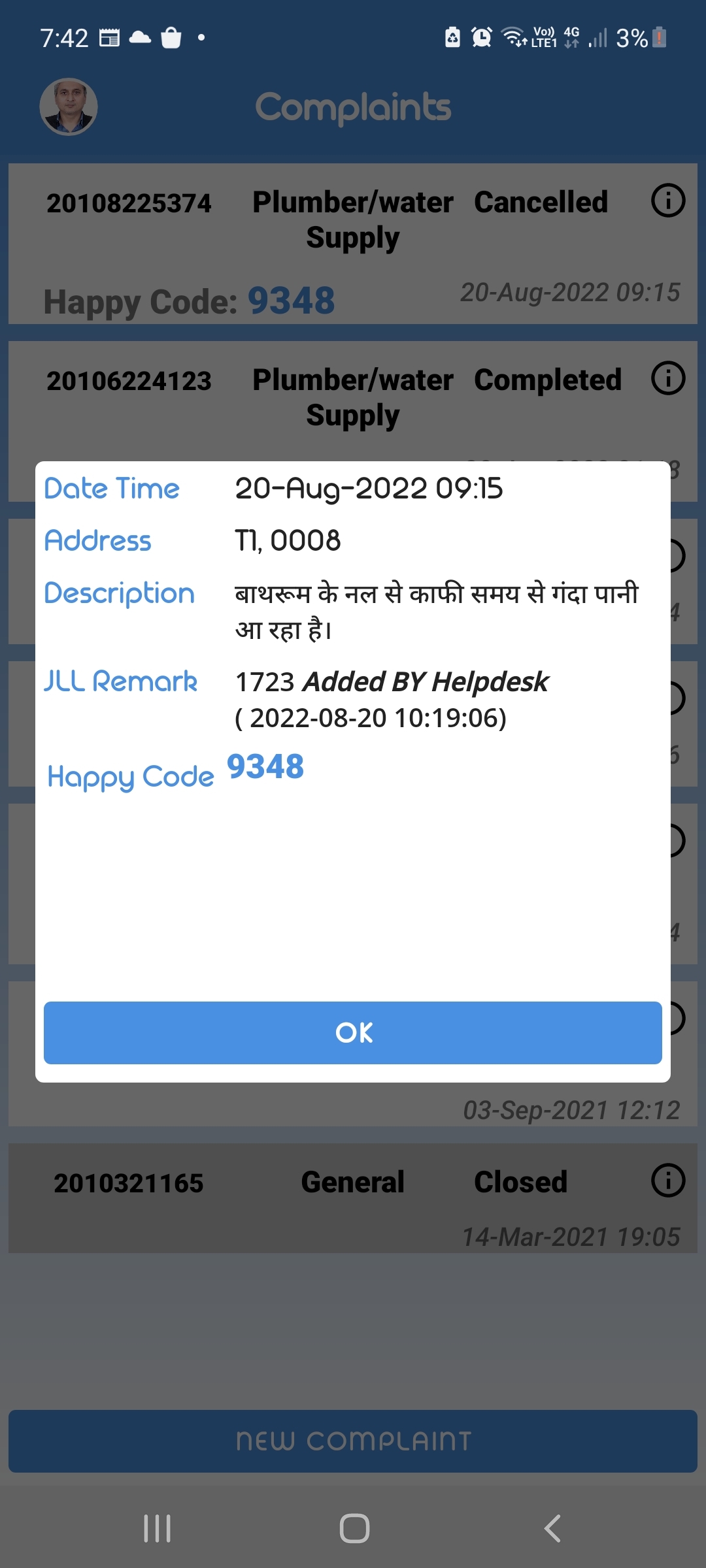Open info for complaint 20106224123
The image size is (706, 1568).
pyautogui.click(x=668, y=378)
